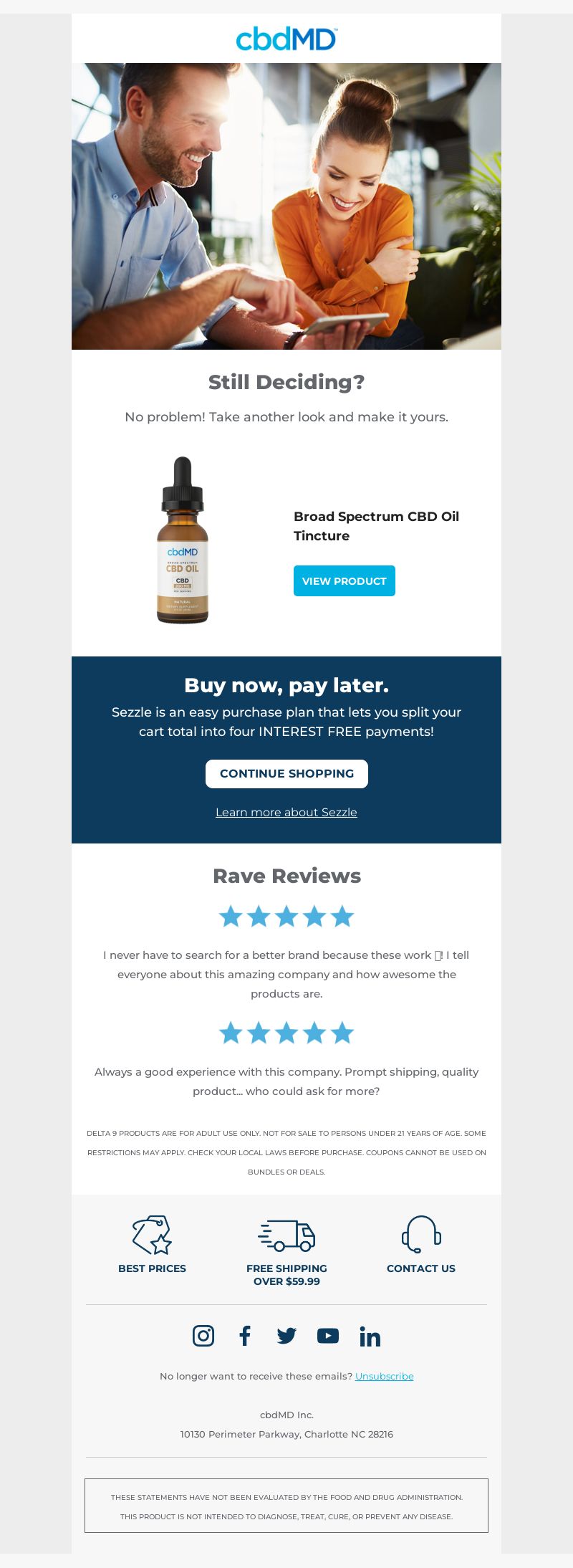Open Contact Us headset icon
Image resolution: width=573 pixels, height=1568 pixels.
[421, 1234]
